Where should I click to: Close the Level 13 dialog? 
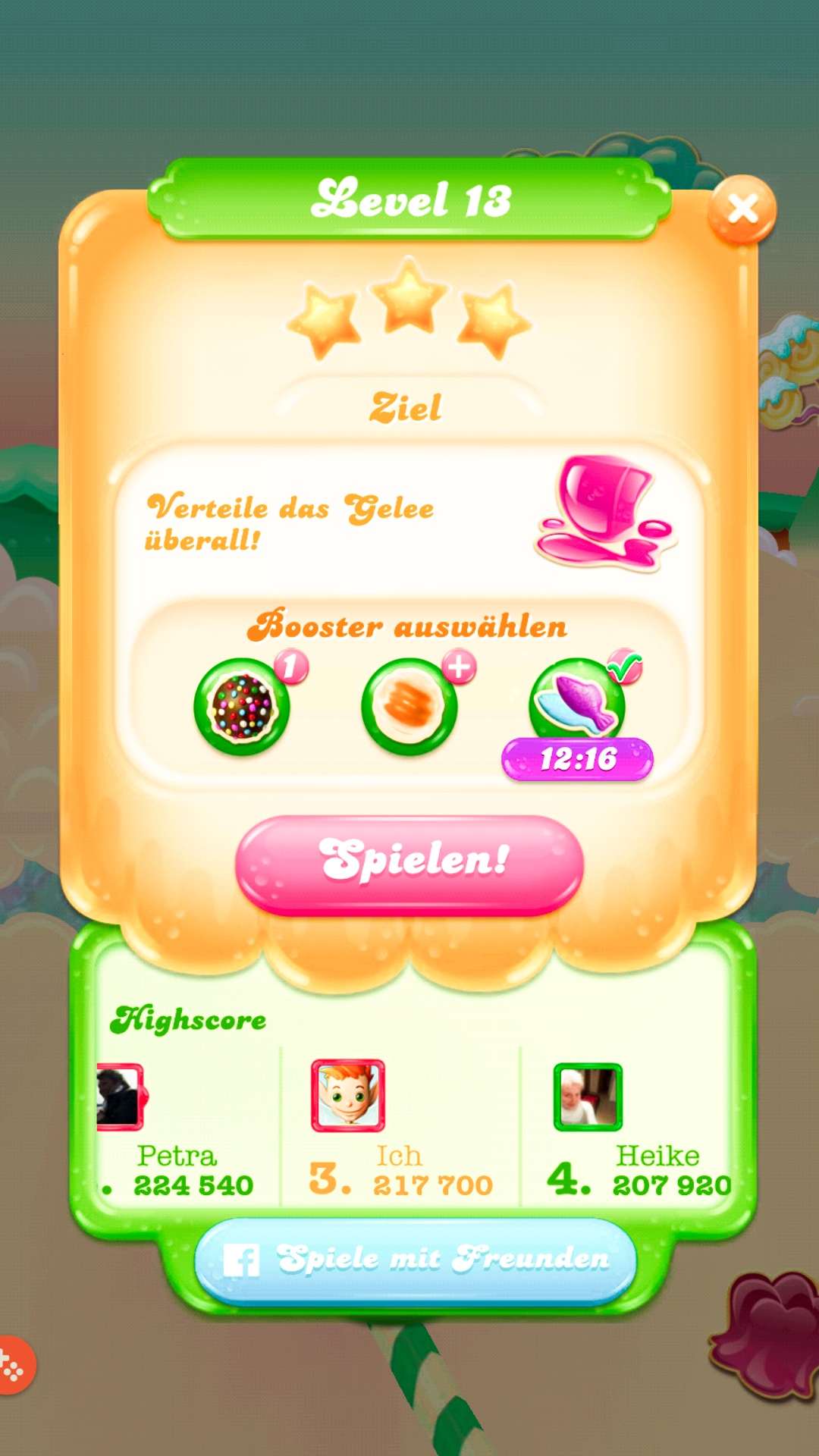pos(742,209)
